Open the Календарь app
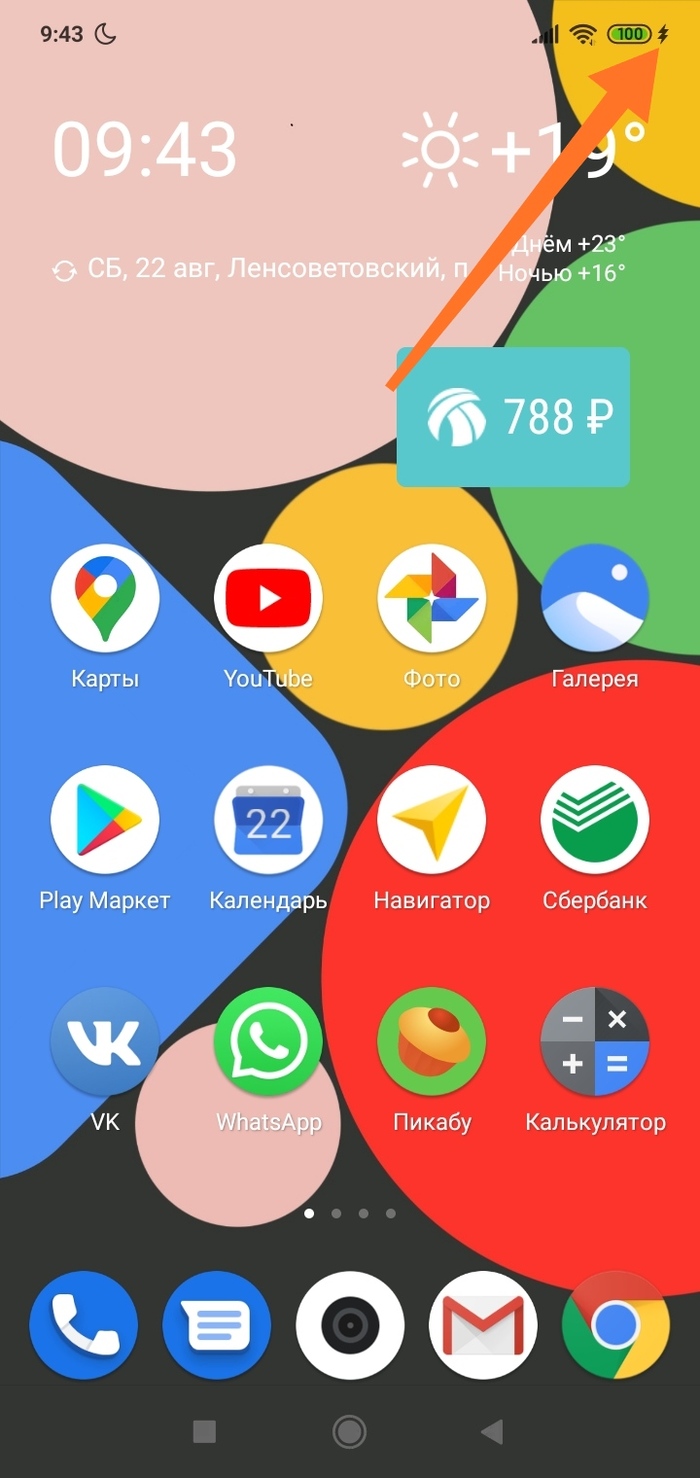Viewport: 700px width, 1478px height. (x=268, y=820)
